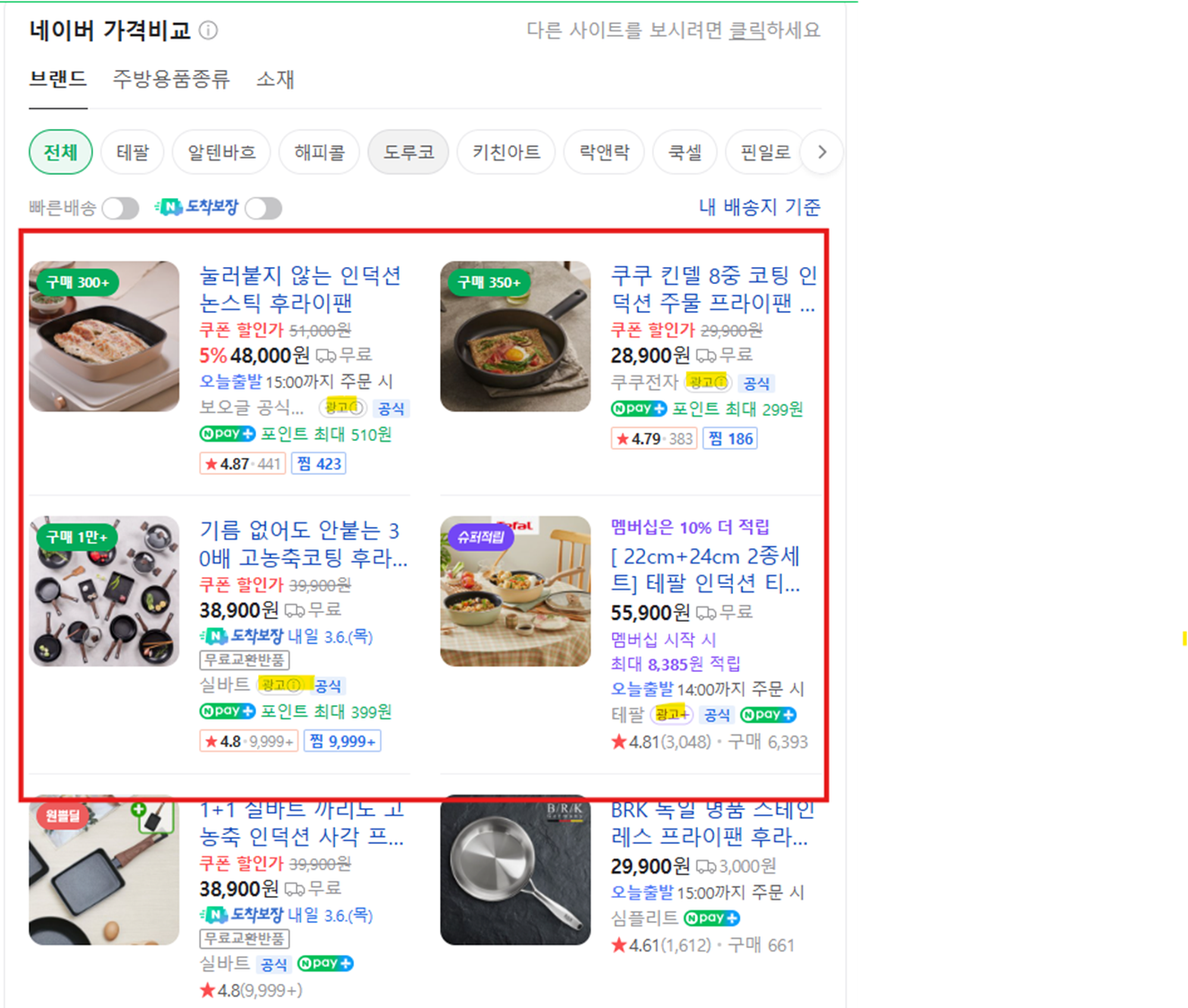Switch to the 주방용품종류 tab

coord(171,79)
